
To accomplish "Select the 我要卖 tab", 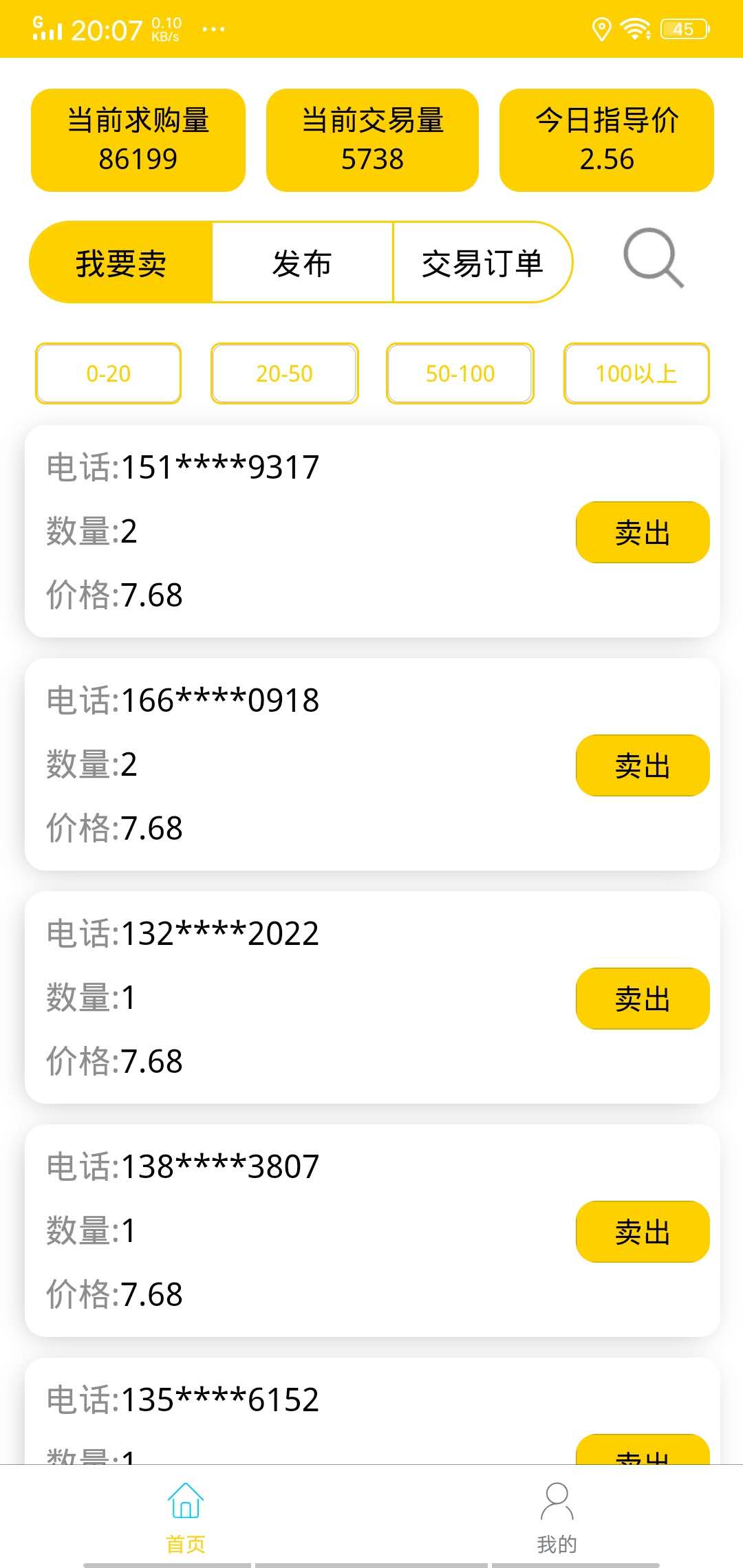I will (120, 262).
